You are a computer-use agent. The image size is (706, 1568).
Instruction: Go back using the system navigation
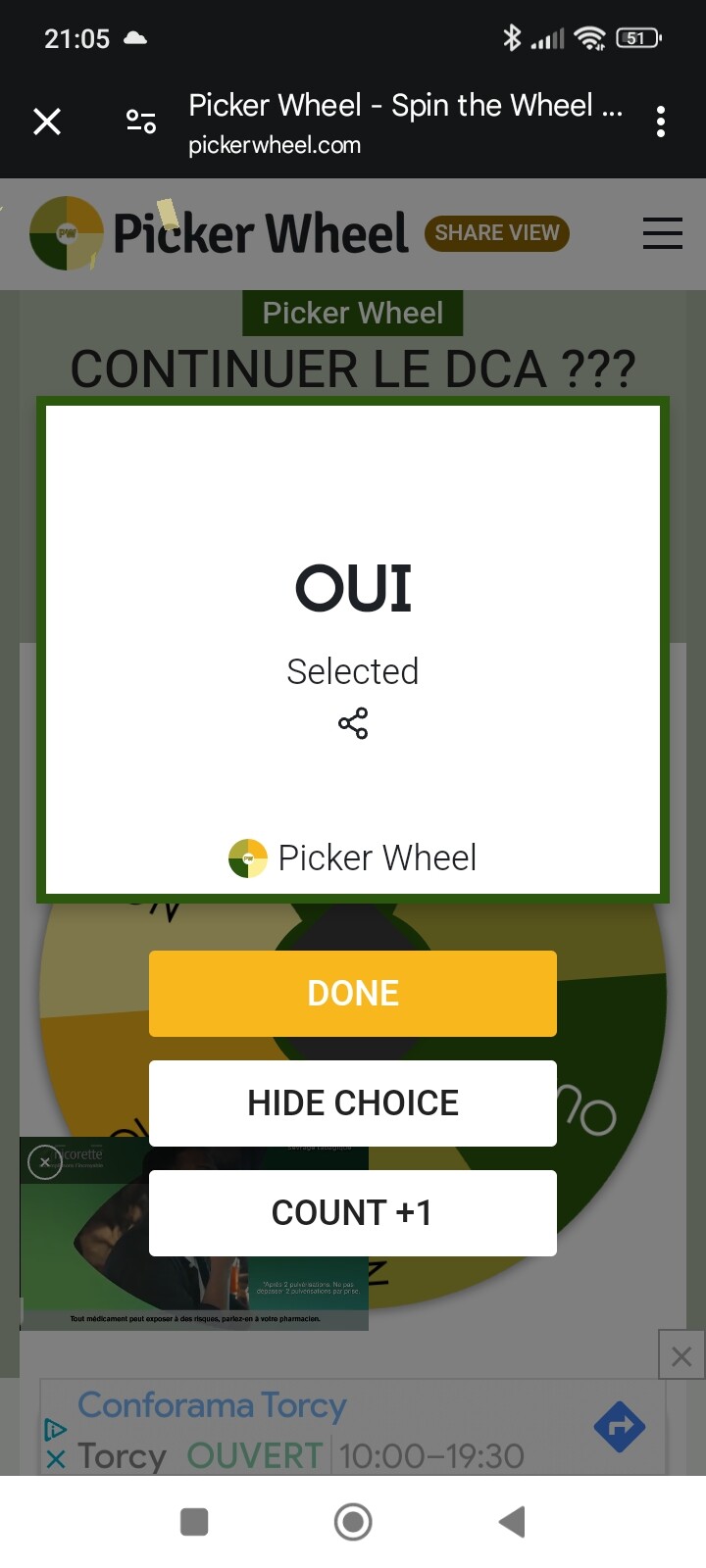pos(512,1522)
